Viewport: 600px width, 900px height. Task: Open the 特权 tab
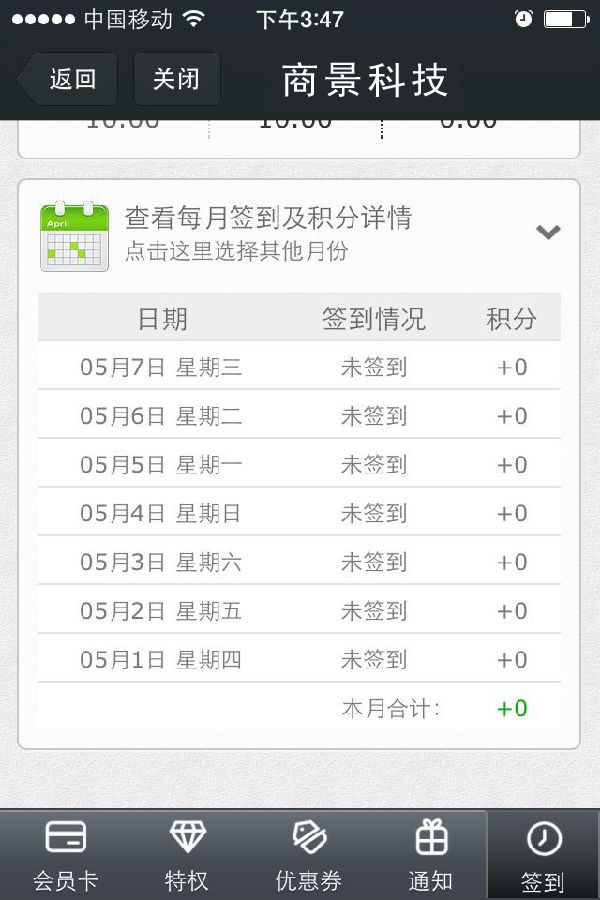tap(187, 855)
